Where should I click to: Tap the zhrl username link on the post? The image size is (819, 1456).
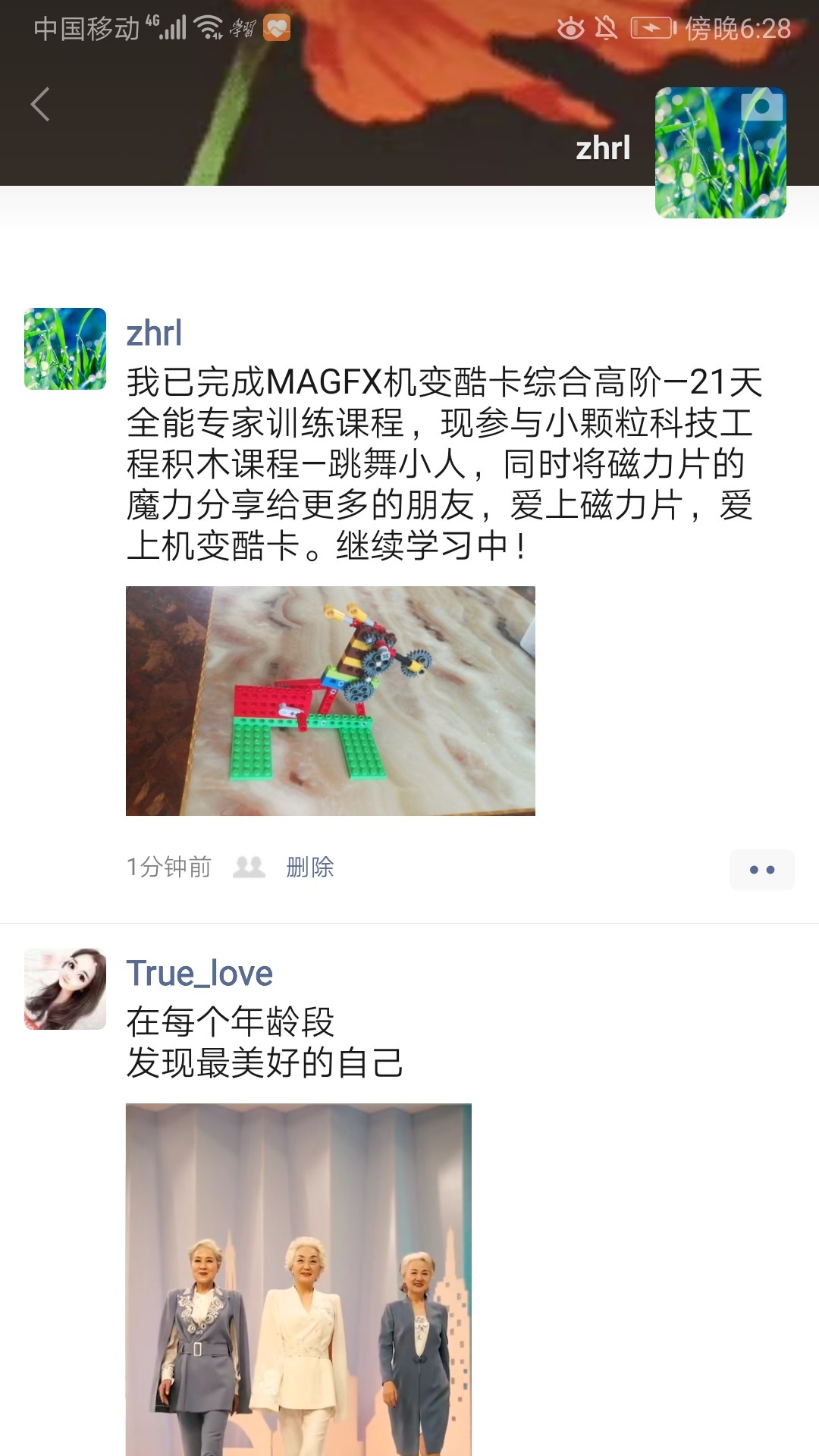(154, 334)
